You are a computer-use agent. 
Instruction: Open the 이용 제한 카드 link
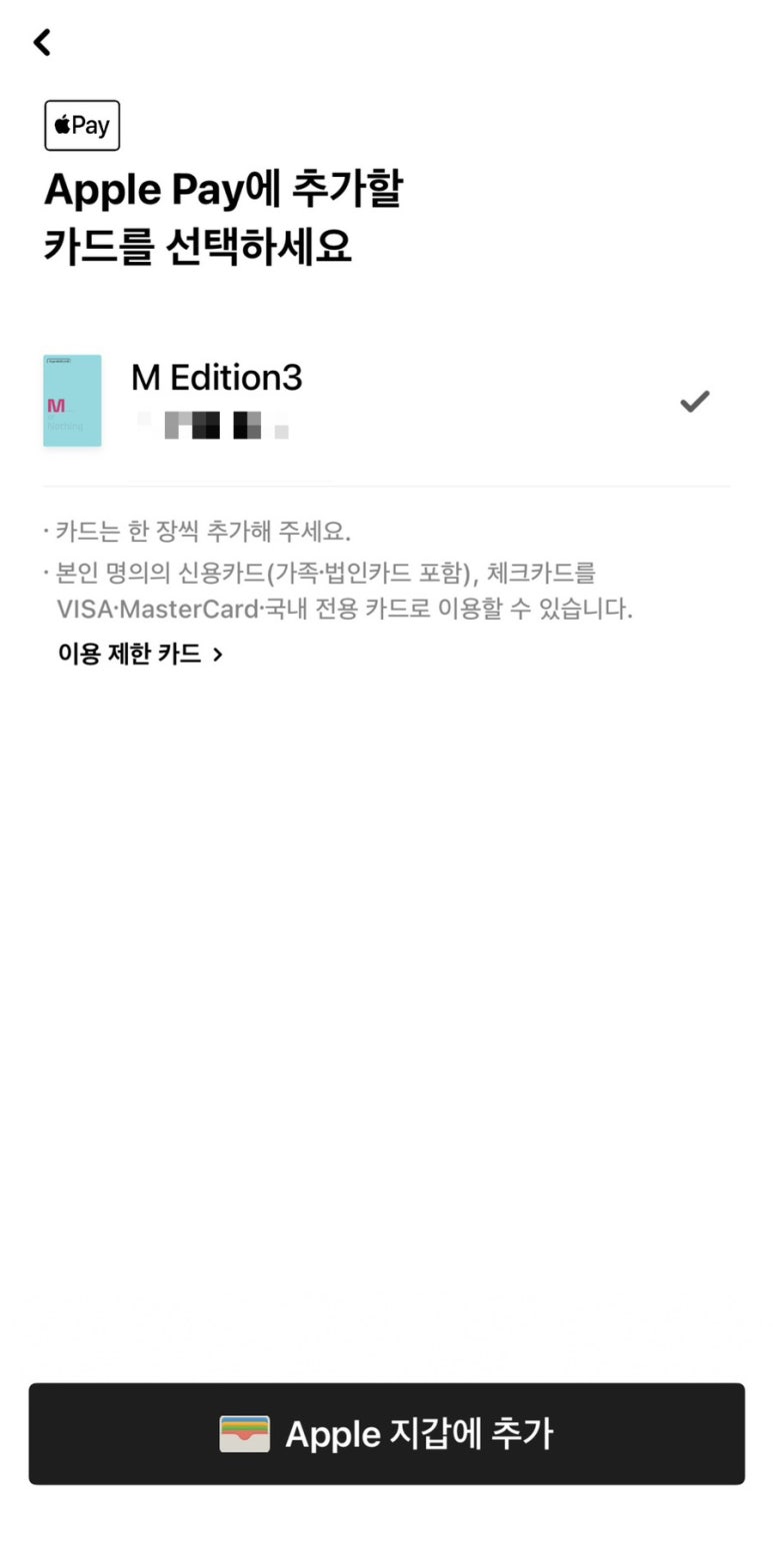click(x=140, y=654)
